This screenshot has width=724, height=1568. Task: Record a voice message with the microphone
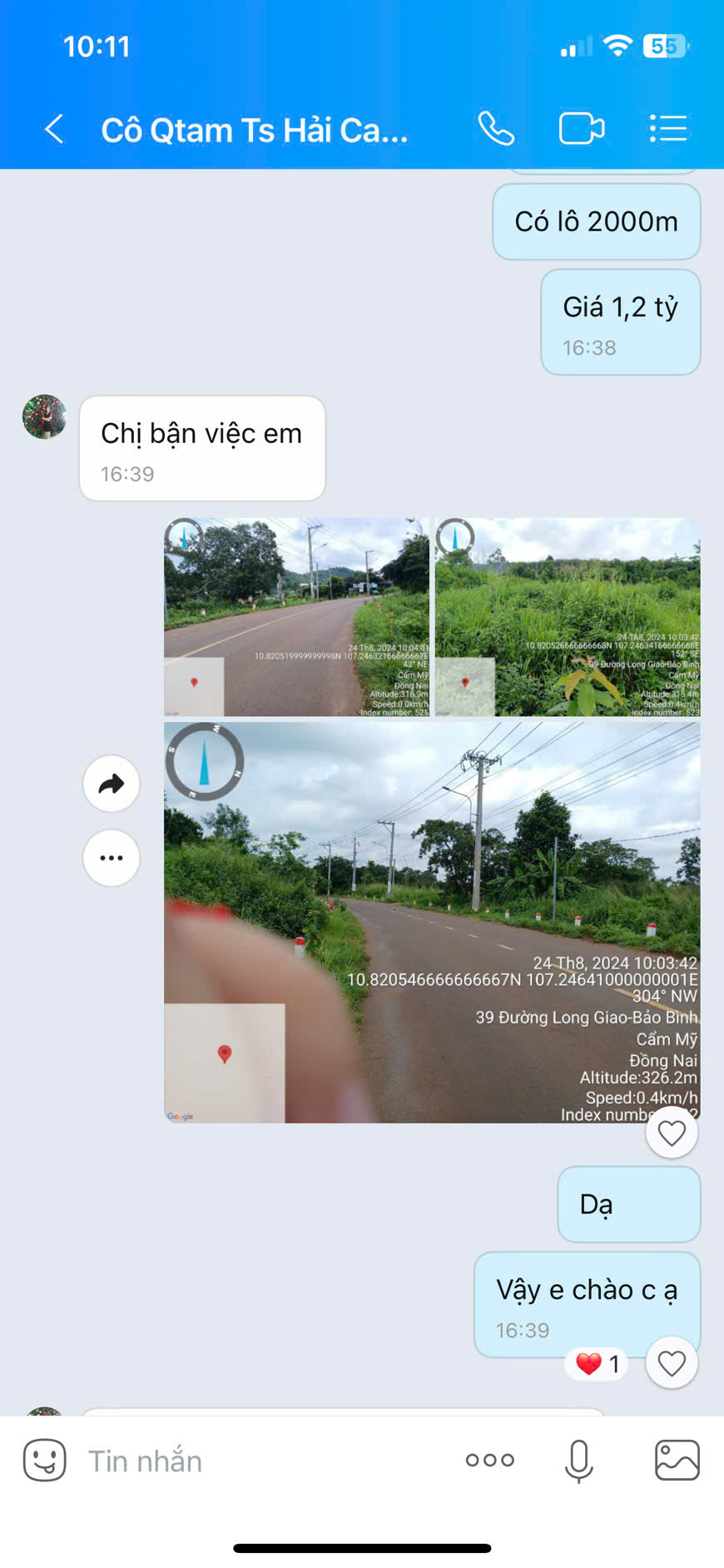[579, 1460]
